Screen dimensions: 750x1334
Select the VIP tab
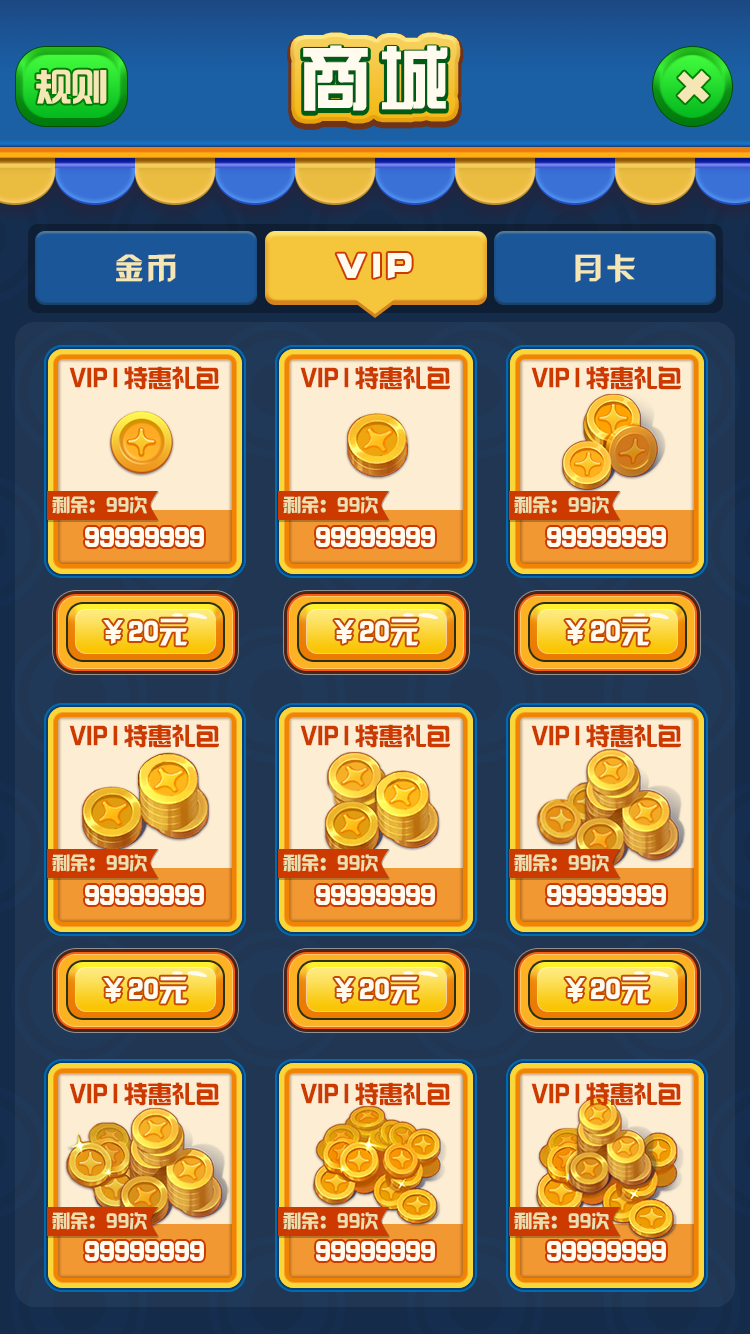(x=375, y=266)
